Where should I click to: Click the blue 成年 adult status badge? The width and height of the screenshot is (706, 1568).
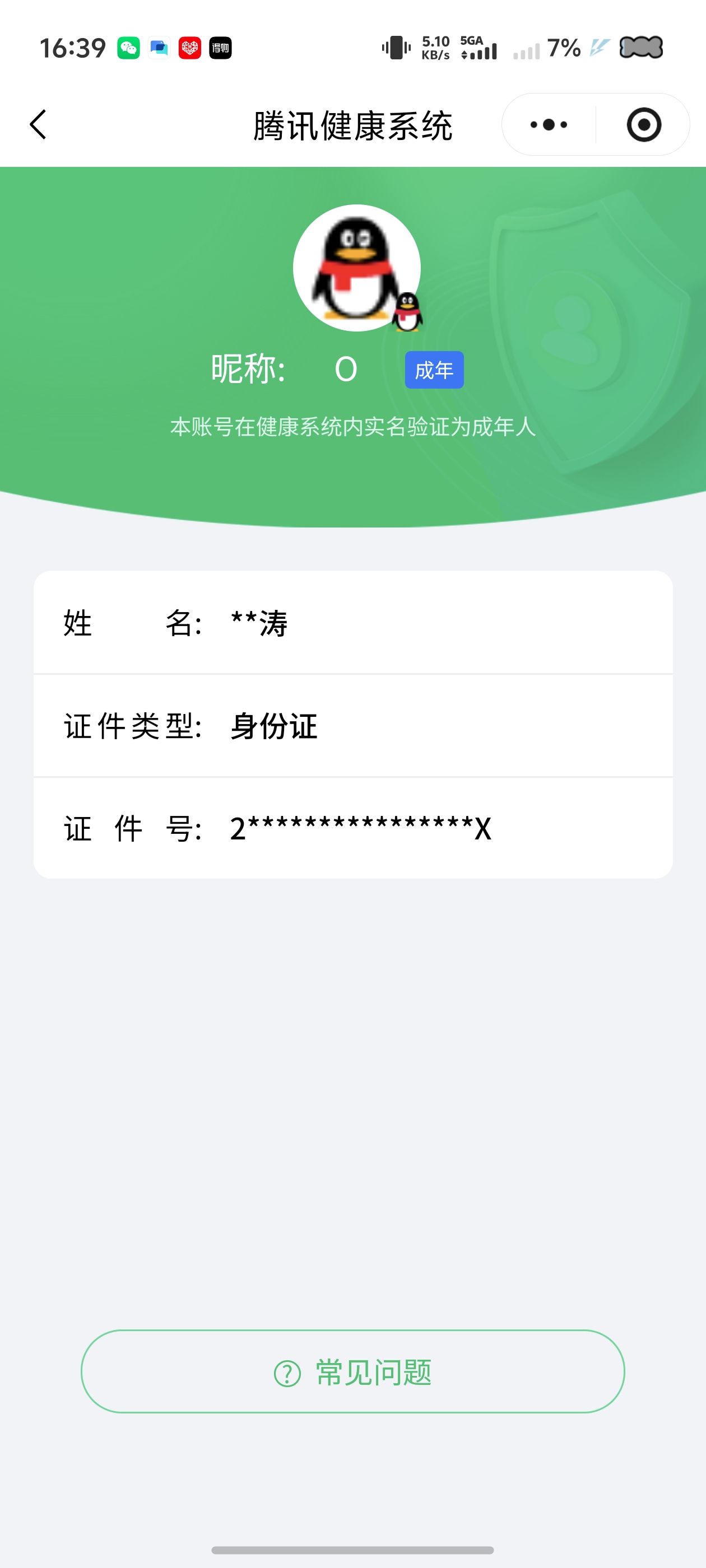pos(435,370)
